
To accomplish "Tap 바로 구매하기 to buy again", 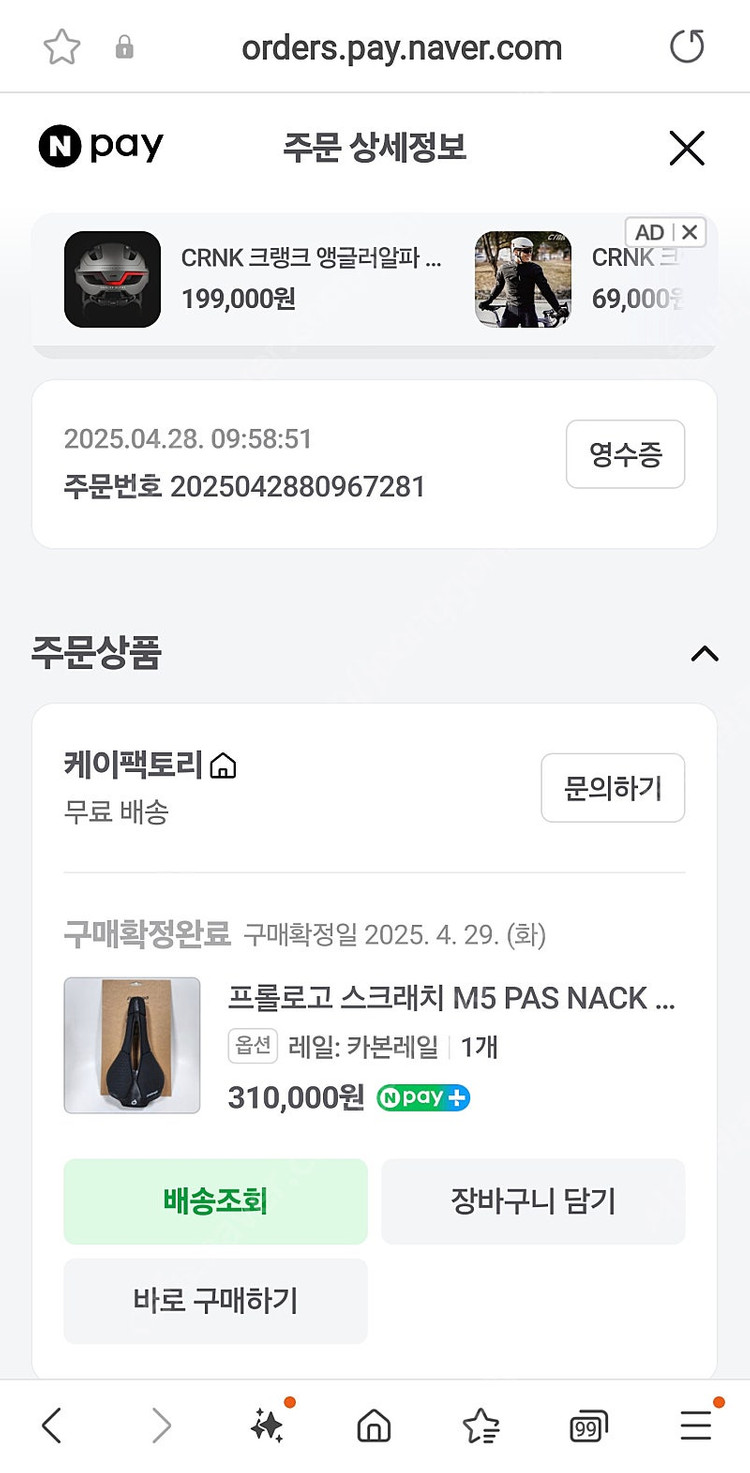I will (215, 1301).
